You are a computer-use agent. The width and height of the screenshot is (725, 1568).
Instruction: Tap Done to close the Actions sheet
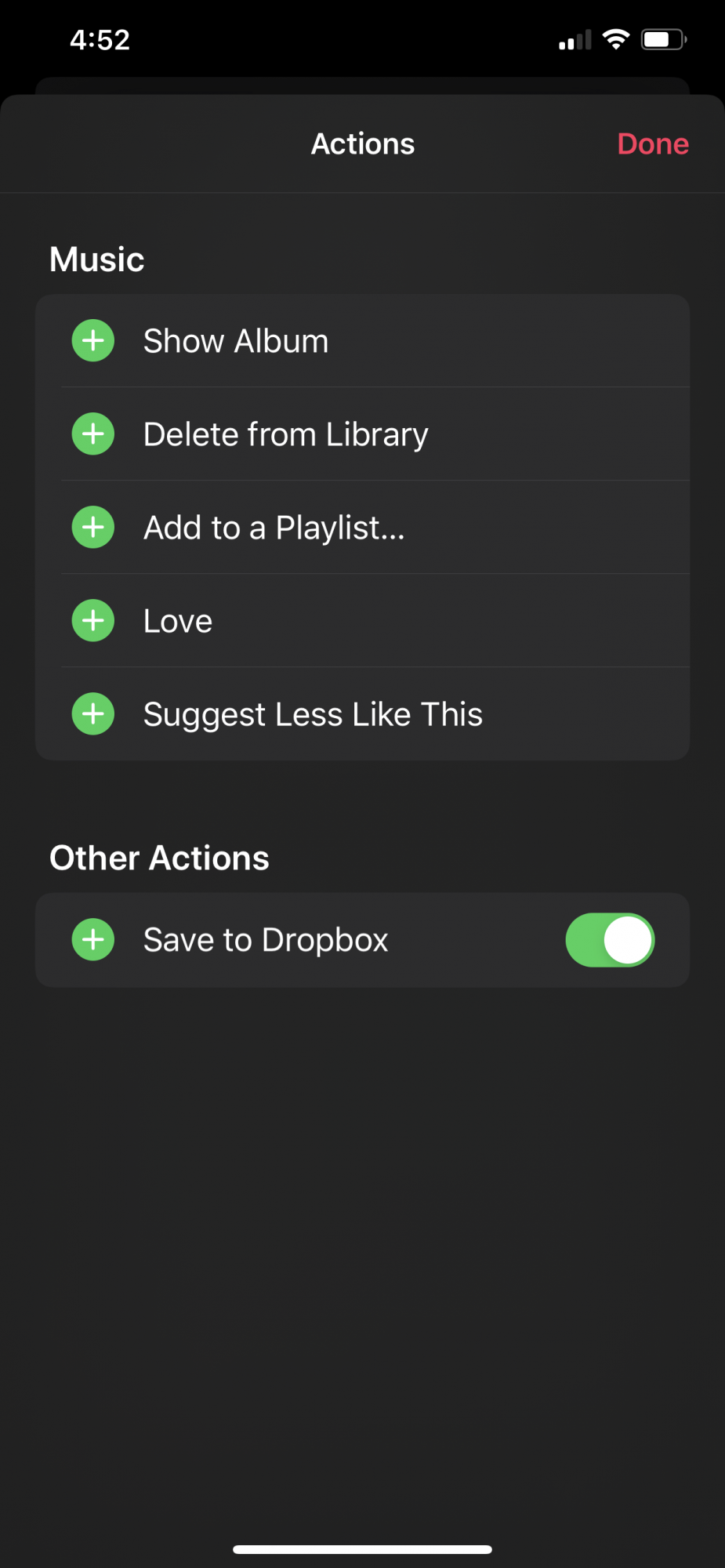tap(653, 144)
